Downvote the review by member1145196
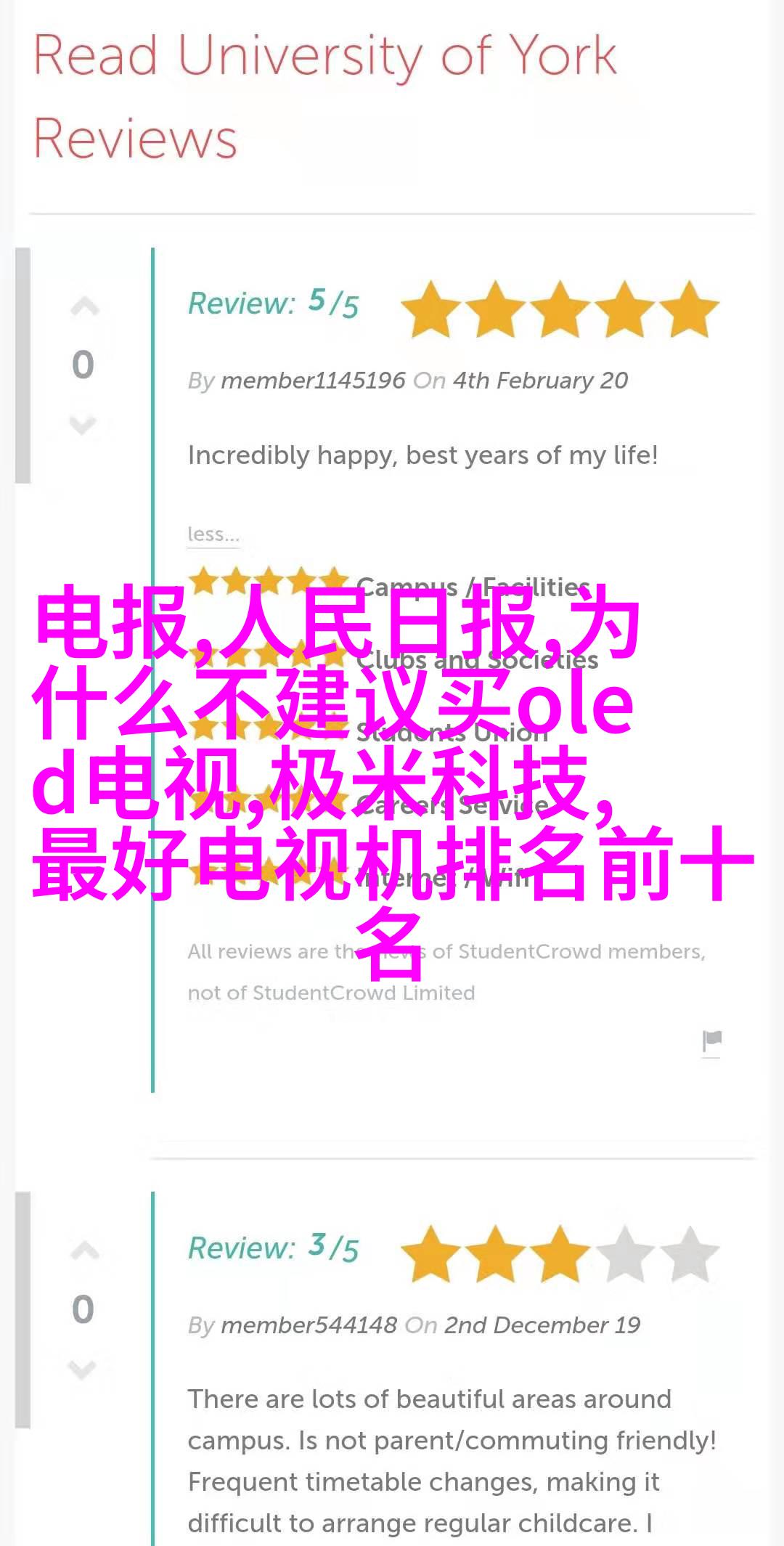 tap(83, 424)
